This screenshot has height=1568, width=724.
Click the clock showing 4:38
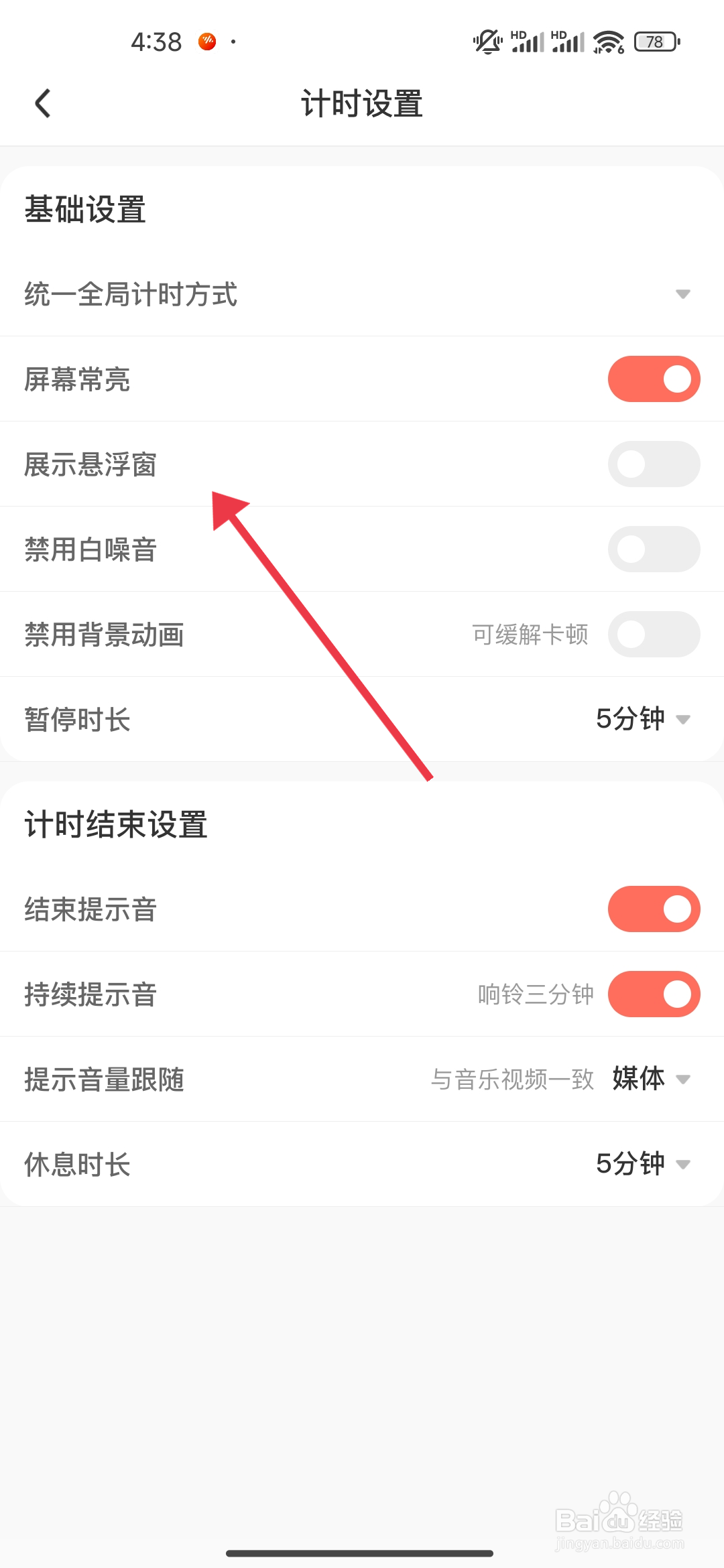pyautogui.click(x=155, y=42)
